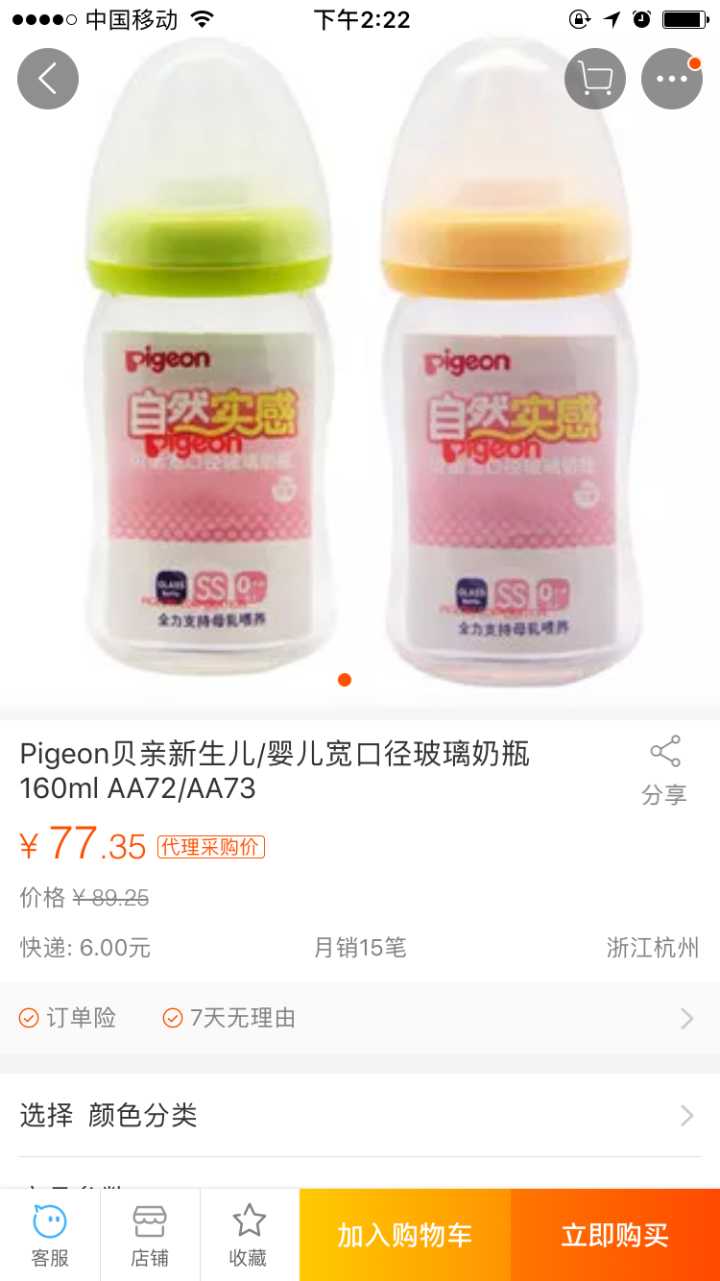The height and width of the screenshot is (1281, 720).
Task: Buy now with 立即购买
Action: [614, 1236]
